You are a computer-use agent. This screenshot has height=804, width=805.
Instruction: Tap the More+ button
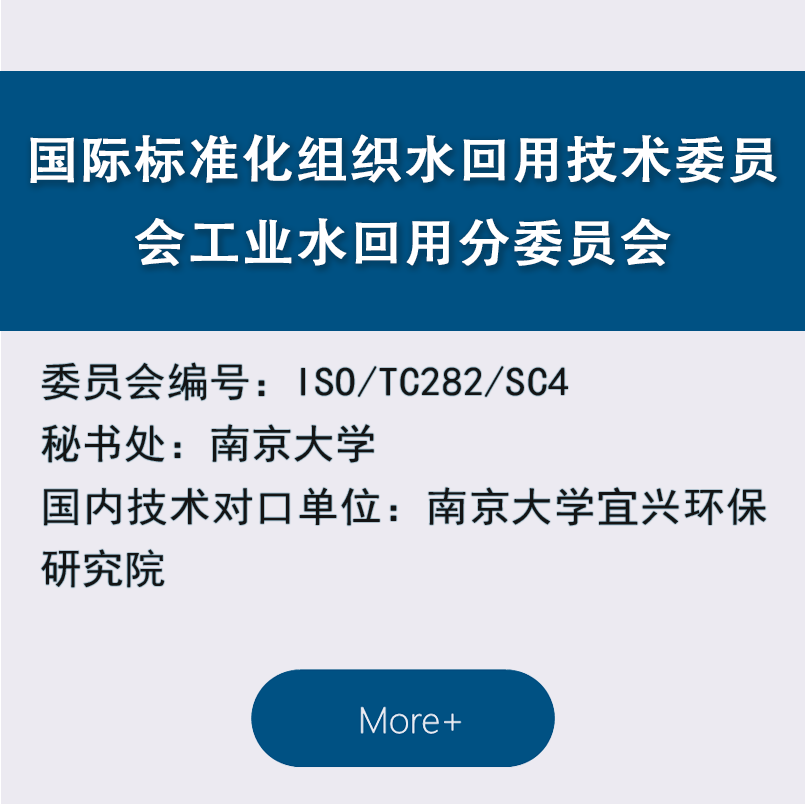point(403,719)
